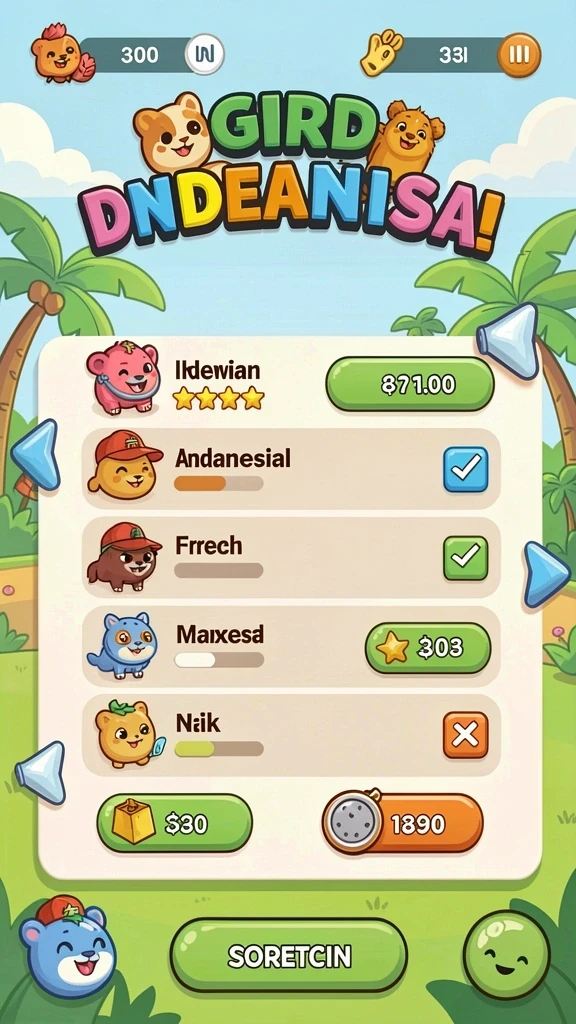The image size is (576, 1024).
Task: Toggle the green checkbox for Frrech
Action: pos(466,557)
